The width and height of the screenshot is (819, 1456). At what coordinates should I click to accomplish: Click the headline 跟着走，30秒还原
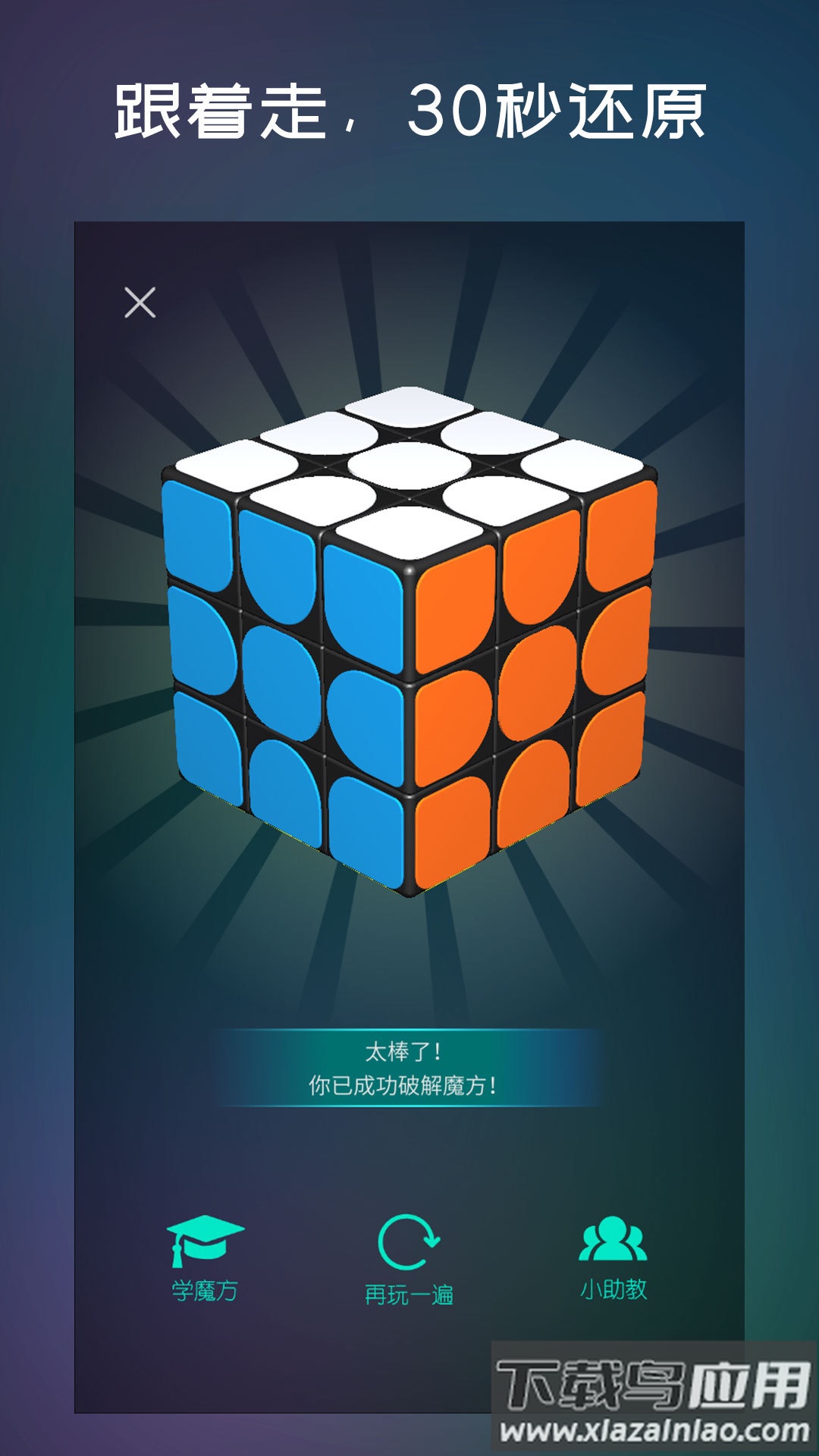pyautogui.click(x=409, y=110)
